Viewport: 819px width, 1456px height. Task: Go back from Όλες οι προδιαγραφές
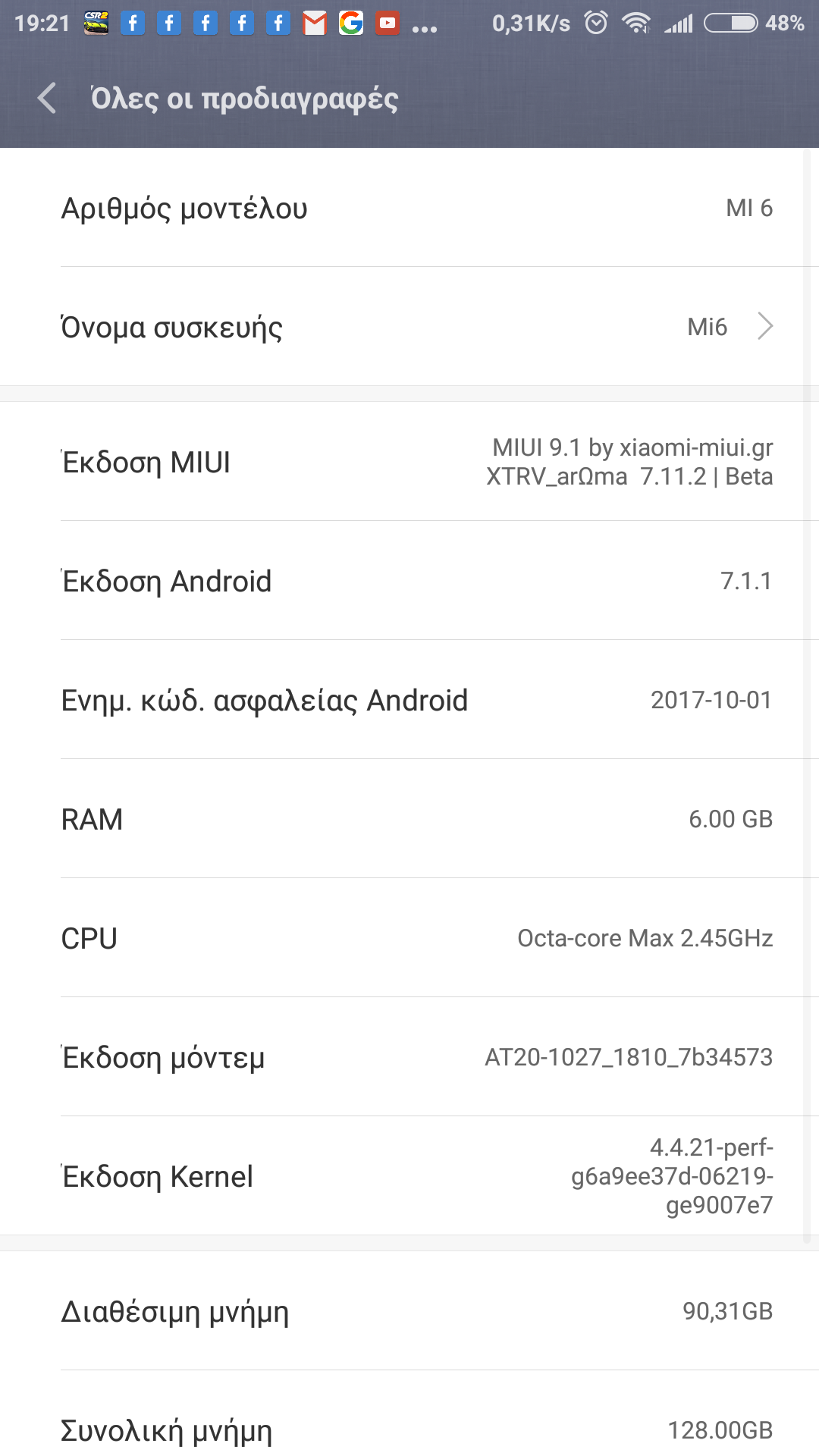point(47,99)
